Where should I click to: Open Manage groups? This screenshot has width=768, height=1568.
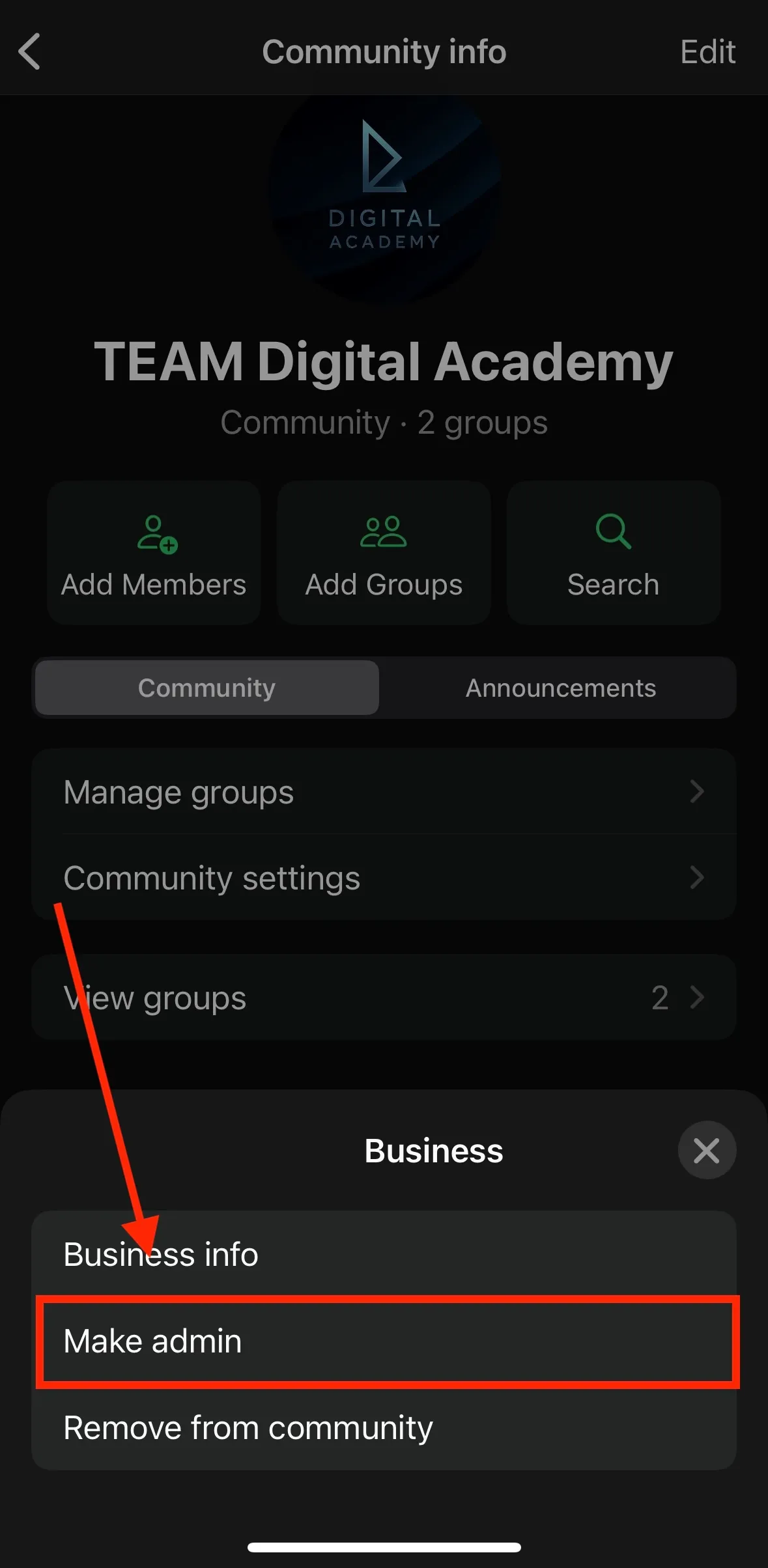[384, 792]
